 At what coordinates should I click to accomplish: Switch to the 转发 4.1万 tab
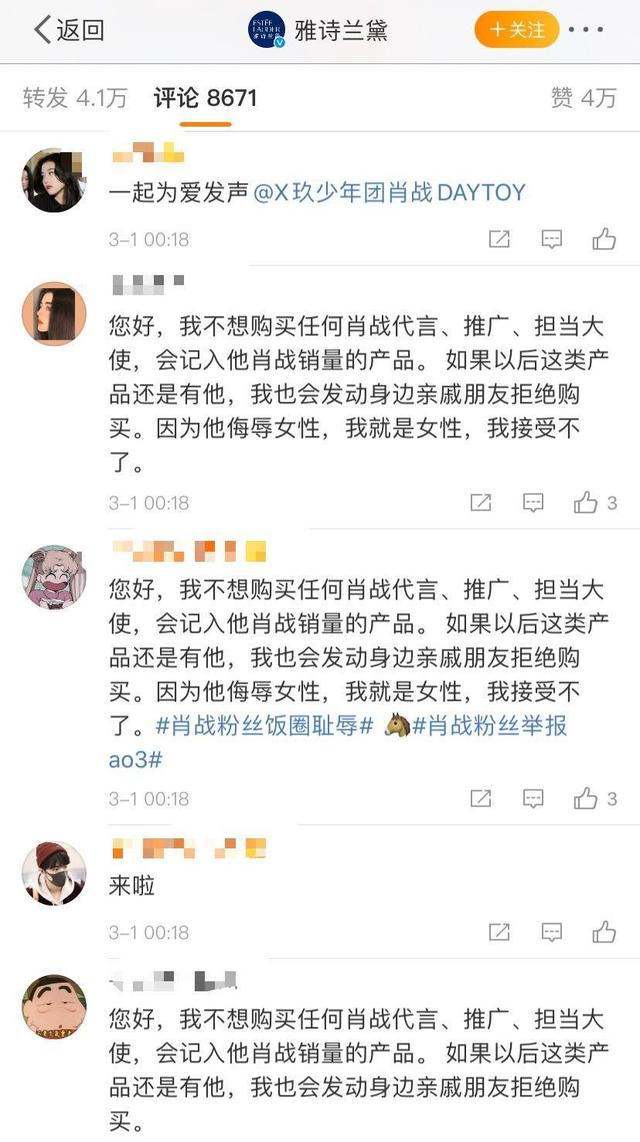75,97
